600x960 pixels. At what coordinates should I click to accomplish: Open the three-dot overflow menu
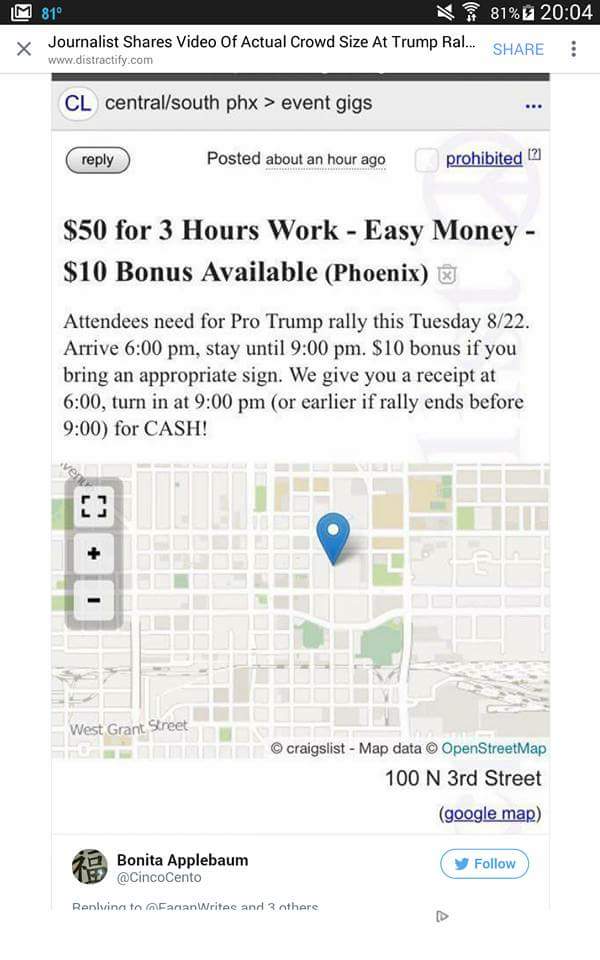[573, 49]
